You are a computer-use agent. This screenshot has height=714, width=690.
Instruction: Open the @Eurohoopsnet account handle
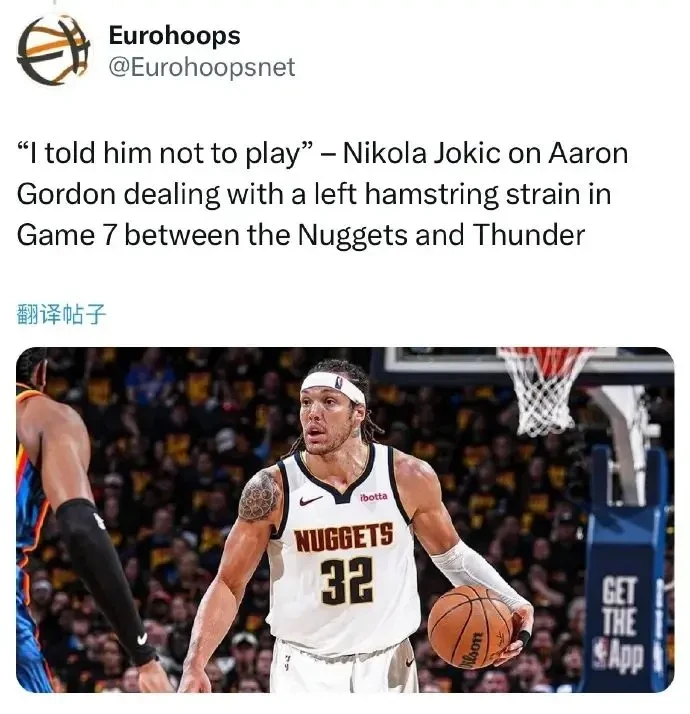pyautogui.click(x=201, y=68)
